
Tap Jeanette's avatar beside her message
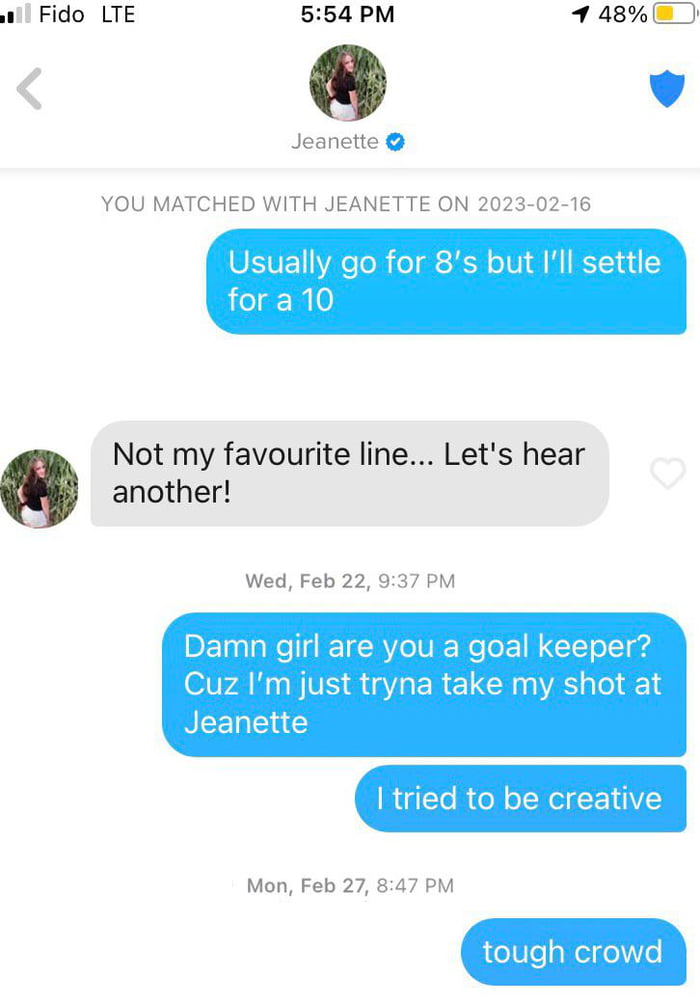pos(39,488)
